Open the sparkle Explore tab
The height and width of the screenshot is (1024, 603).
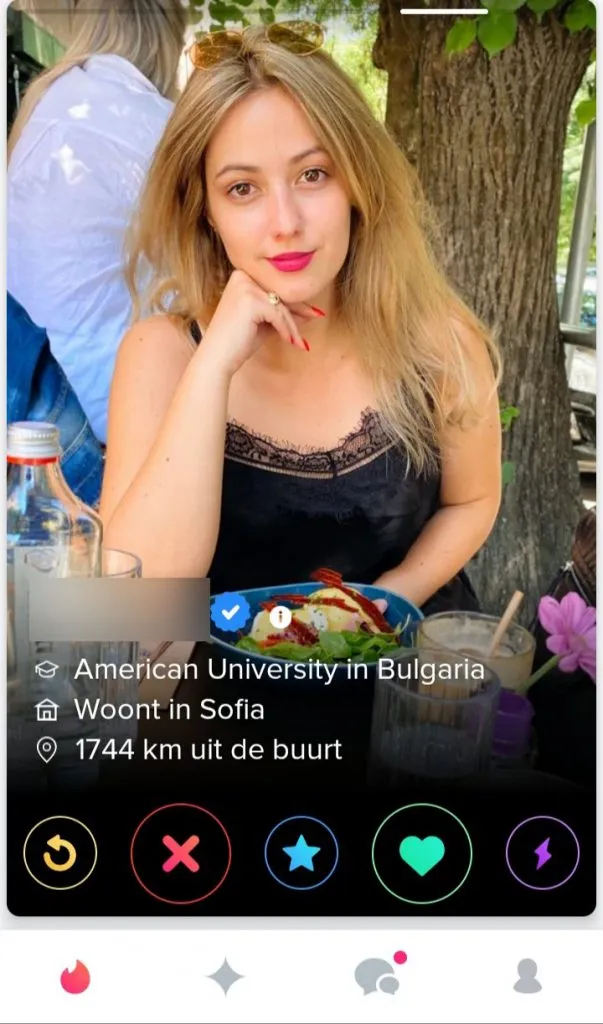[225, 976]
